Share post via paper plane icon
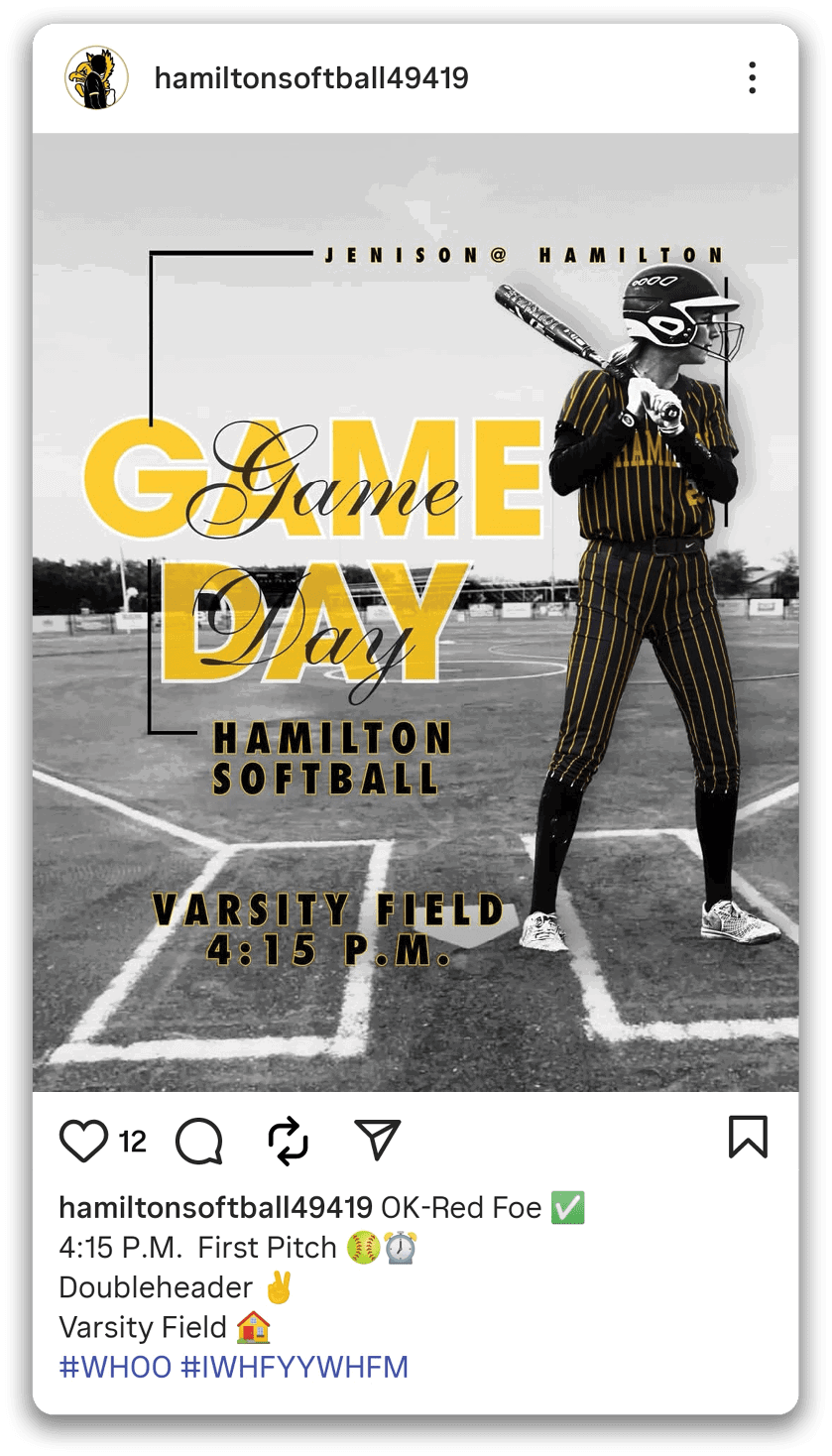This screenshot has height=1456, width=832. pos(377,1140)
